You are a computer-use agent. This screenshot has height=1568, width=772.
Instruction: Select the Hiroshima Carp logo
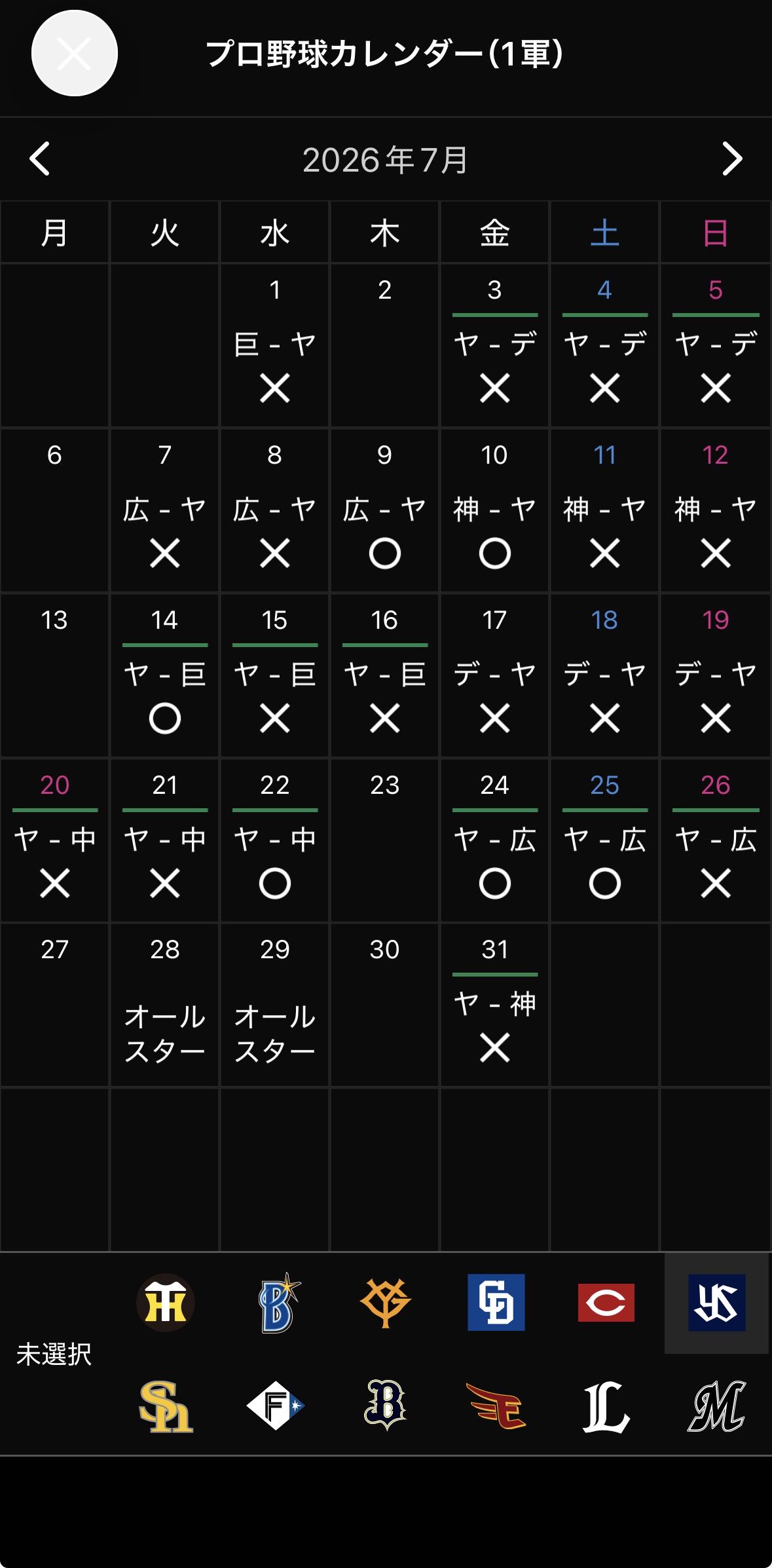(606, 1302)
